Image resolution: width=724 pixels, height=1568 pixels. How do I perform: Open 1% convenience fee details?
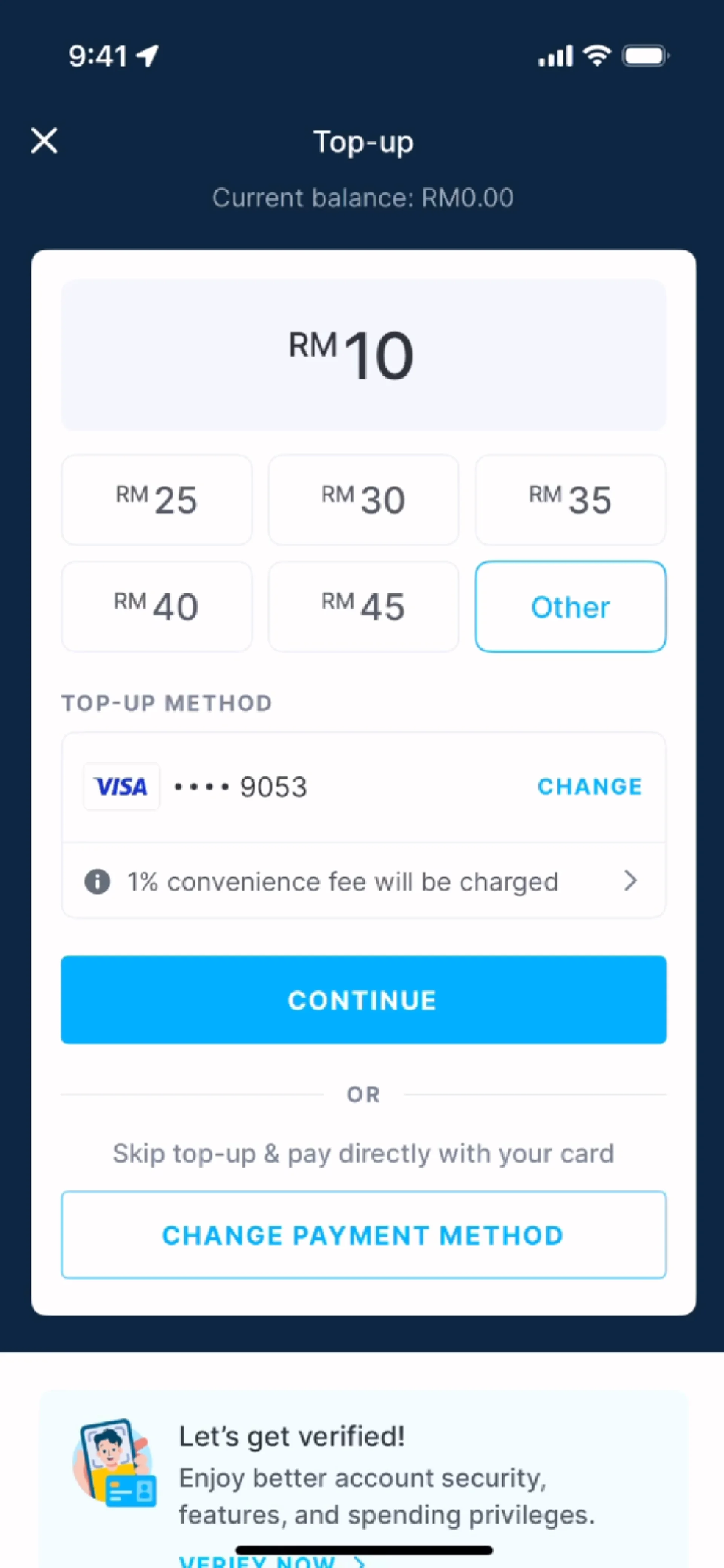[x=363, y=881]
